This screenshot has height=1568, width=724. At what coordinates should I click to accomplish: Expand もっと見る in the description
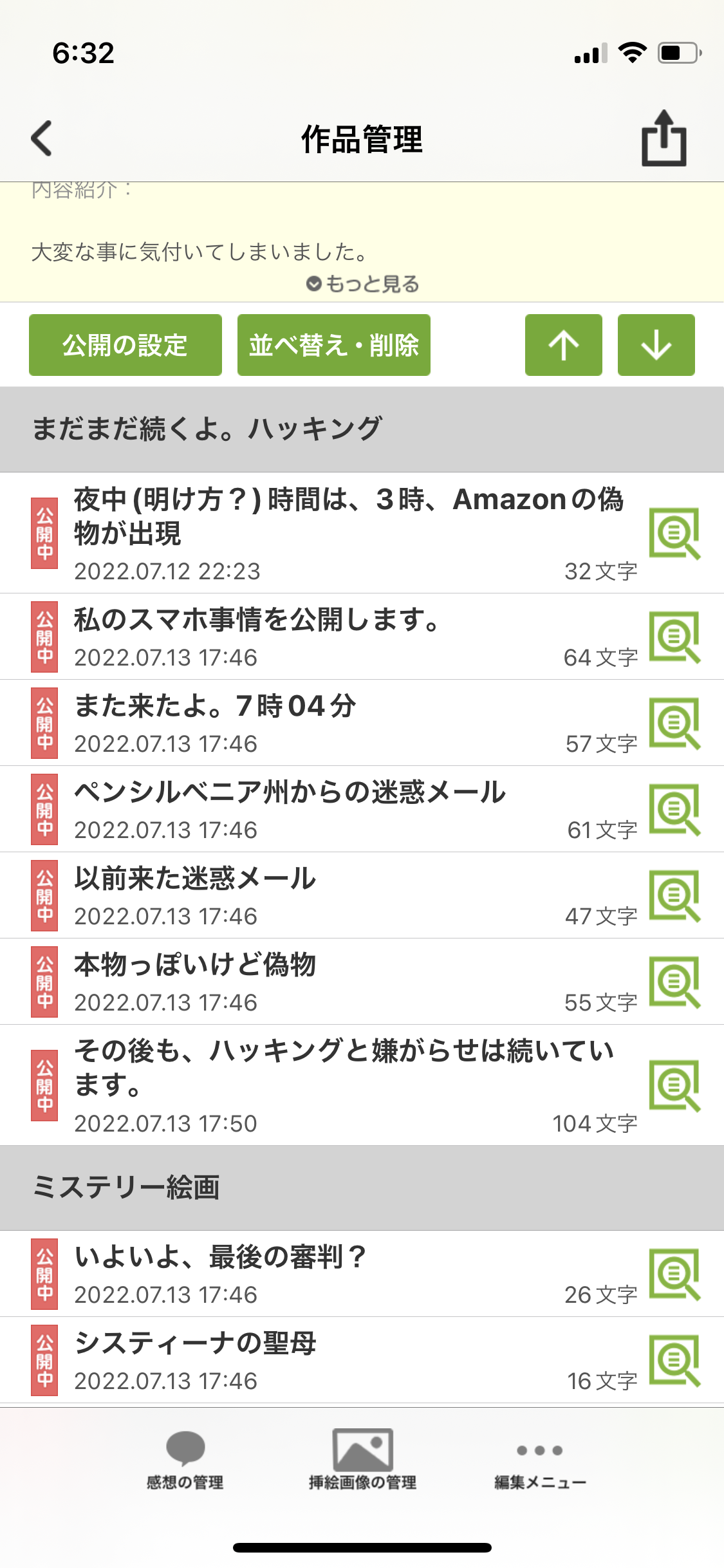362,284
